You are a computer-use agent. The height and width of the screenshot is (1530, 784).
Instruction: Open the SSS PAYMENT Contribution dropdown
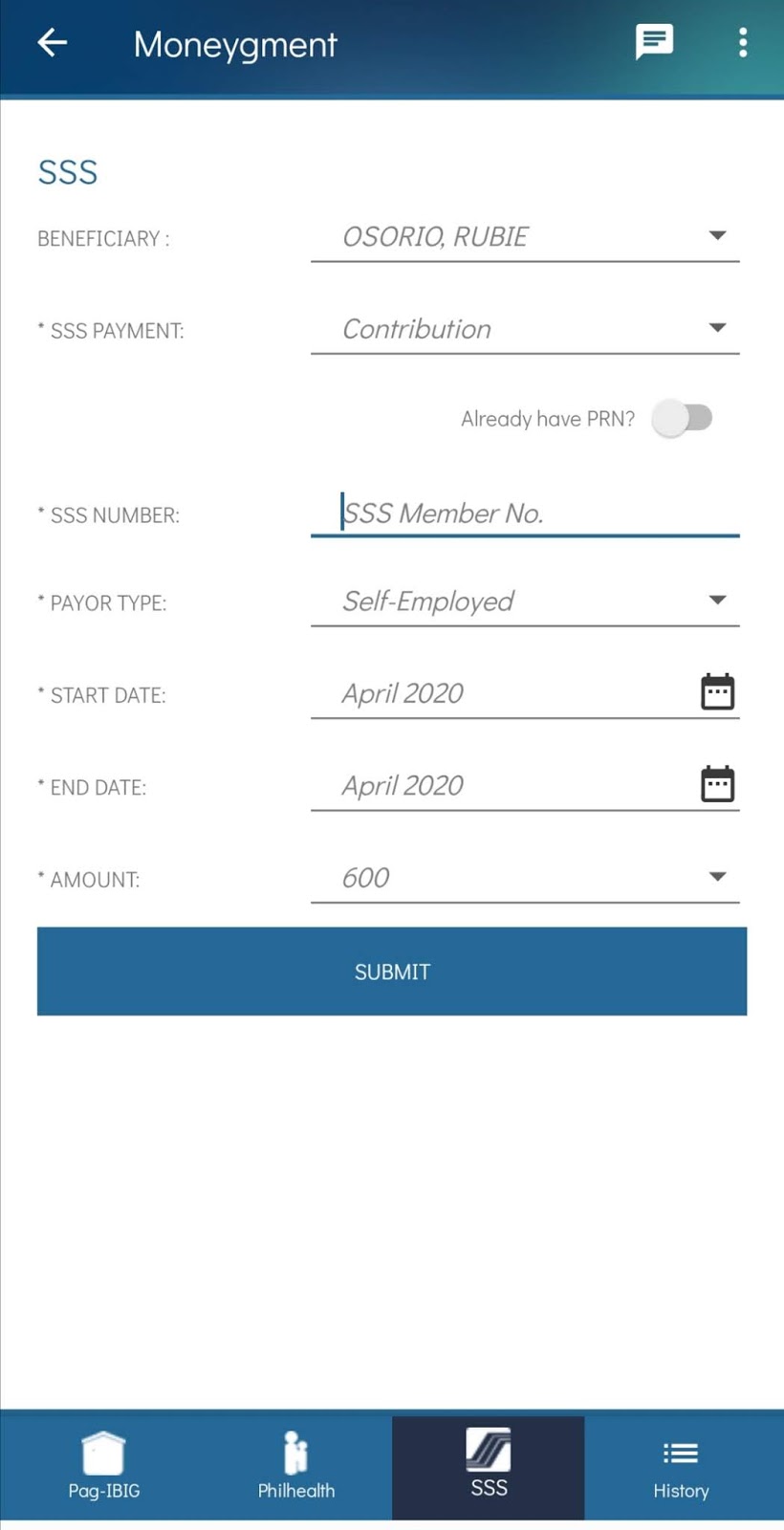pyautogui.click(x=717, y=328)
